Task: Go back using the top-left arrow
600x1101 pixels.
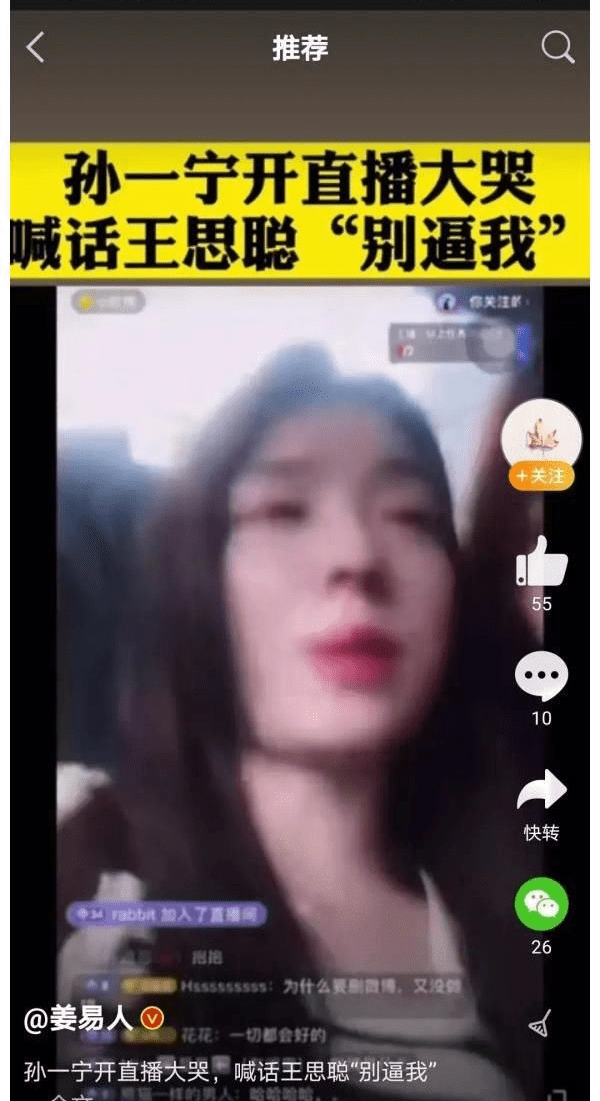Action: [36, 47]
